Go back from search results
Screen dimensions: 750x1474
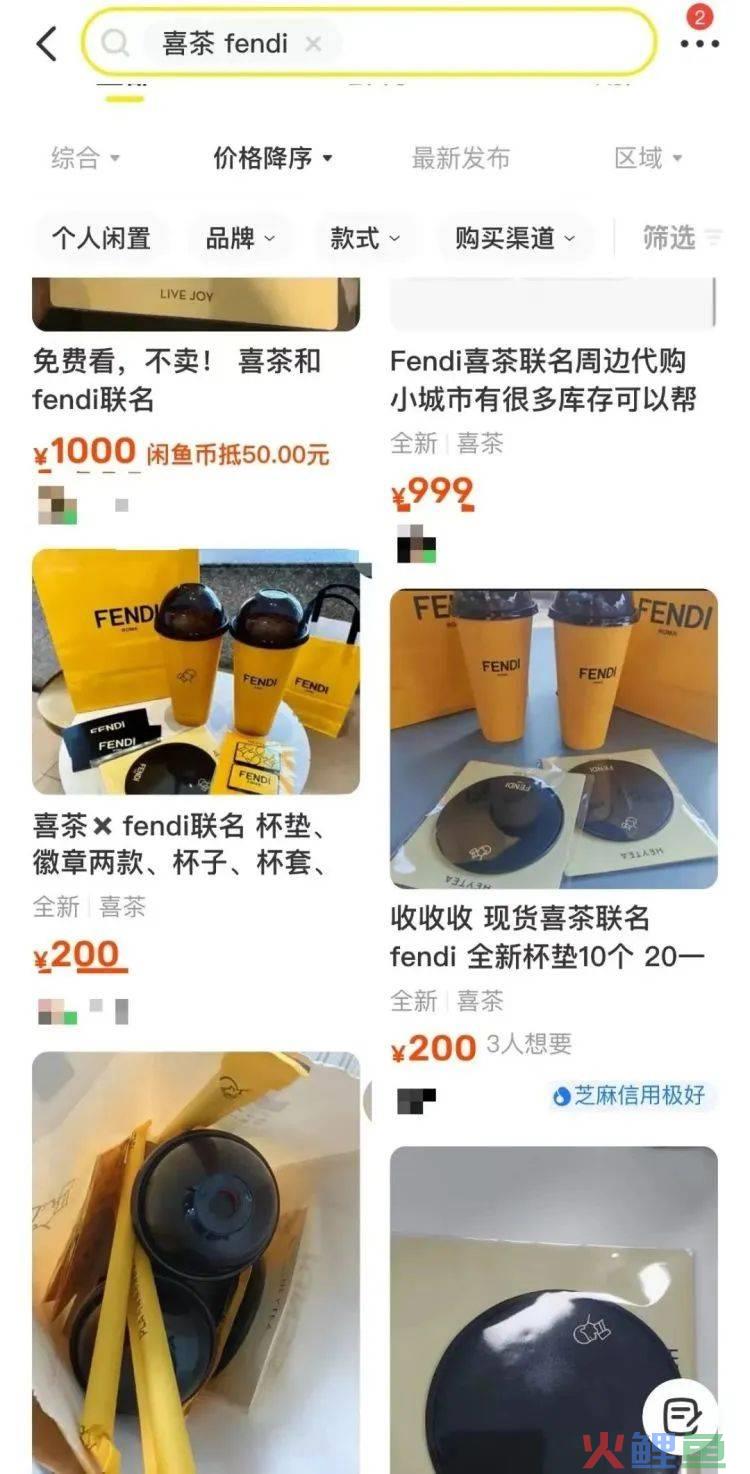click(x=46, y=44)
